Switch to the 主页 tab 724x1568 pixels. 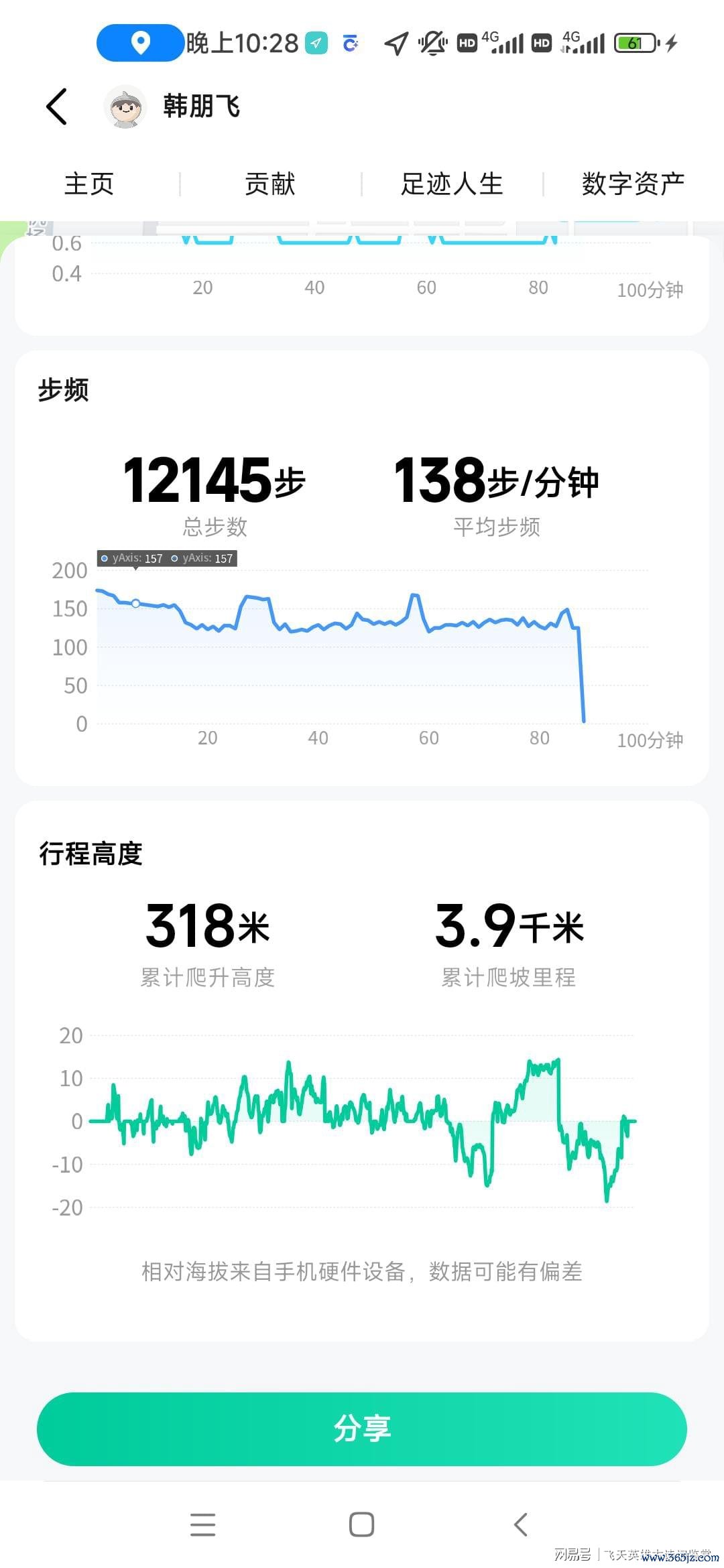tap(89, 184)
